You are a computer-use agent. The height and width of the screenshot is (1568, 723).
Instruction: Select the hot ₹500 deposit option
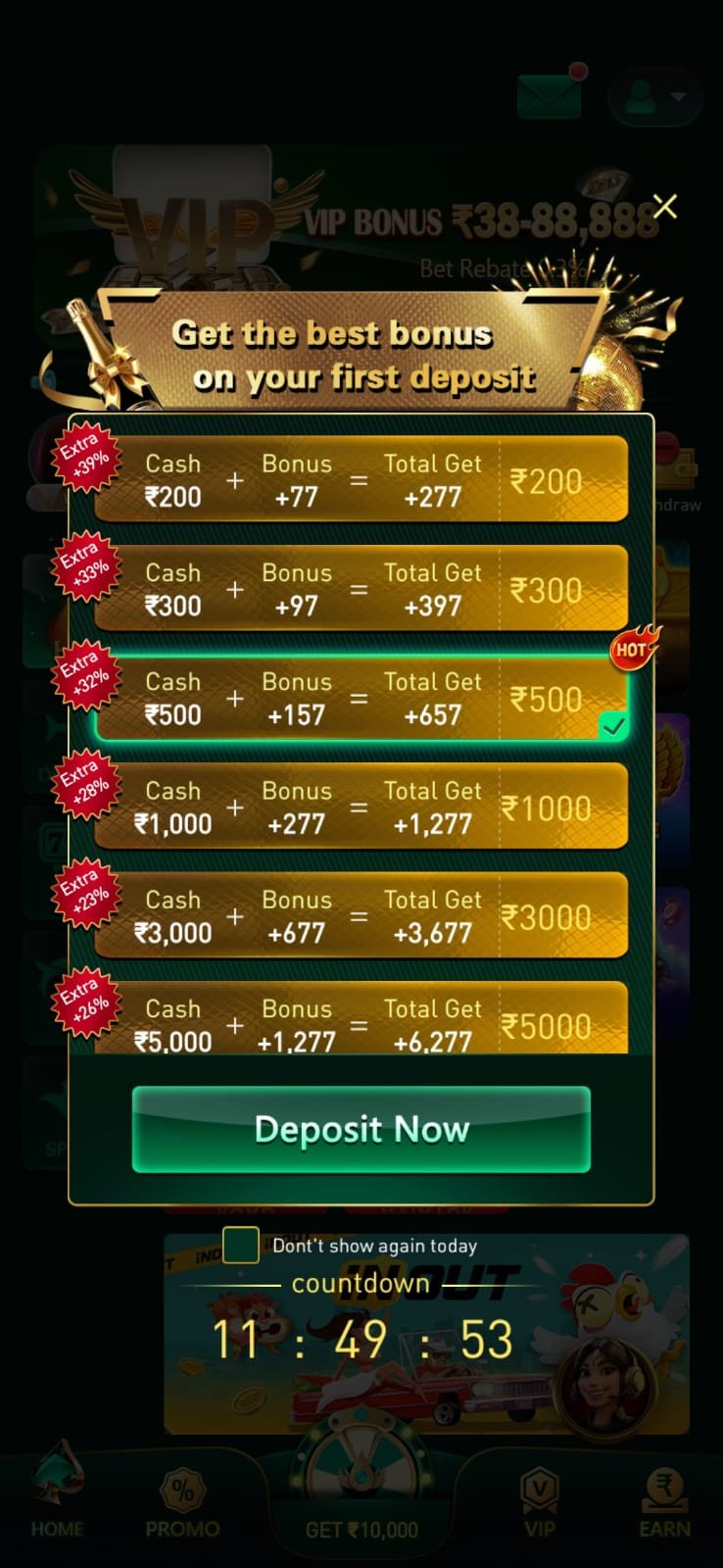coord(361,698)
